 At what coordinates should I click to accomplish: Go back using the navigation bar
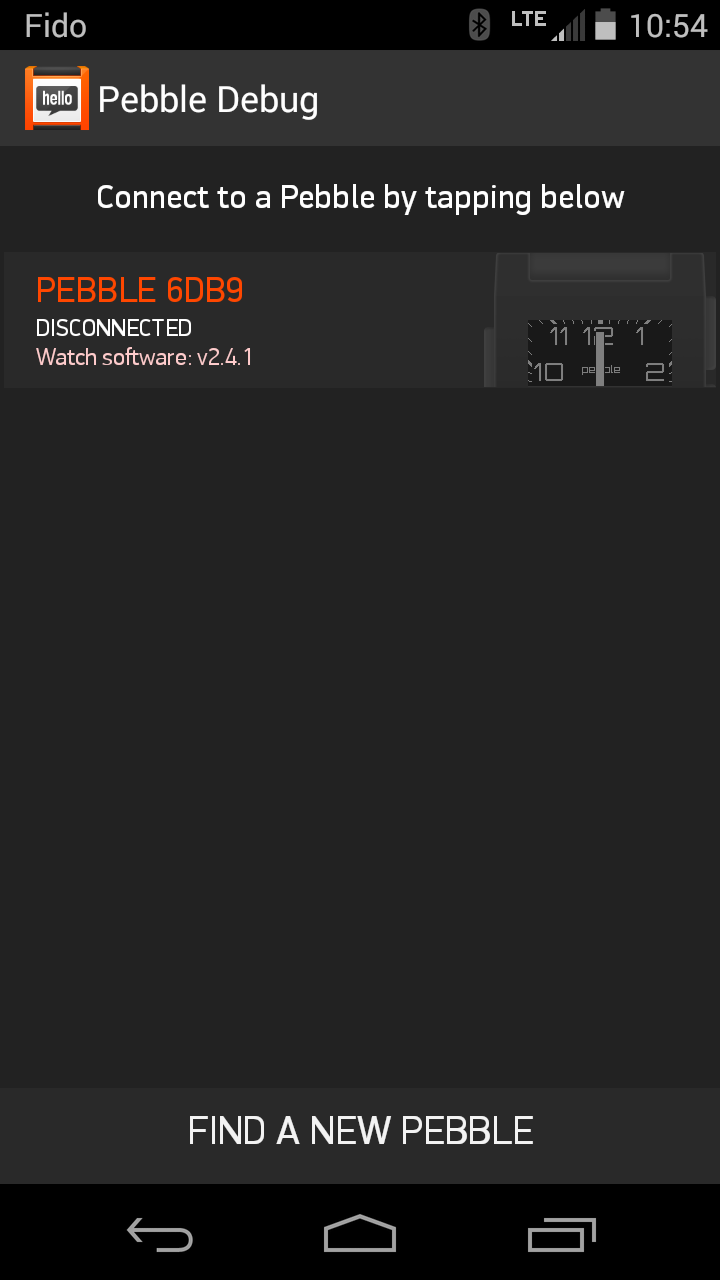click(x=160, y=1235)
